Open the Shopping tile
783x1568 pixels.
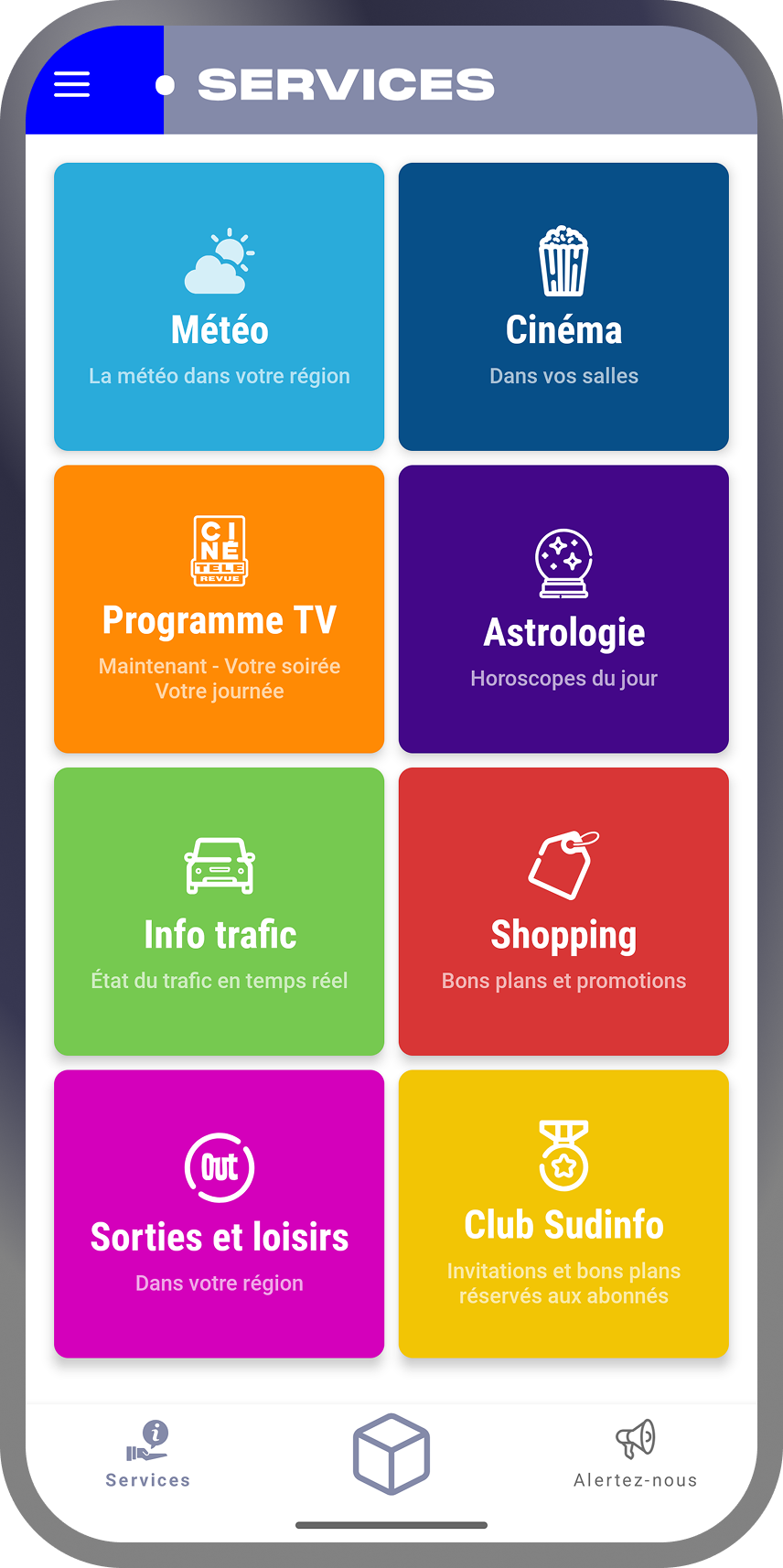pos(563,911)
